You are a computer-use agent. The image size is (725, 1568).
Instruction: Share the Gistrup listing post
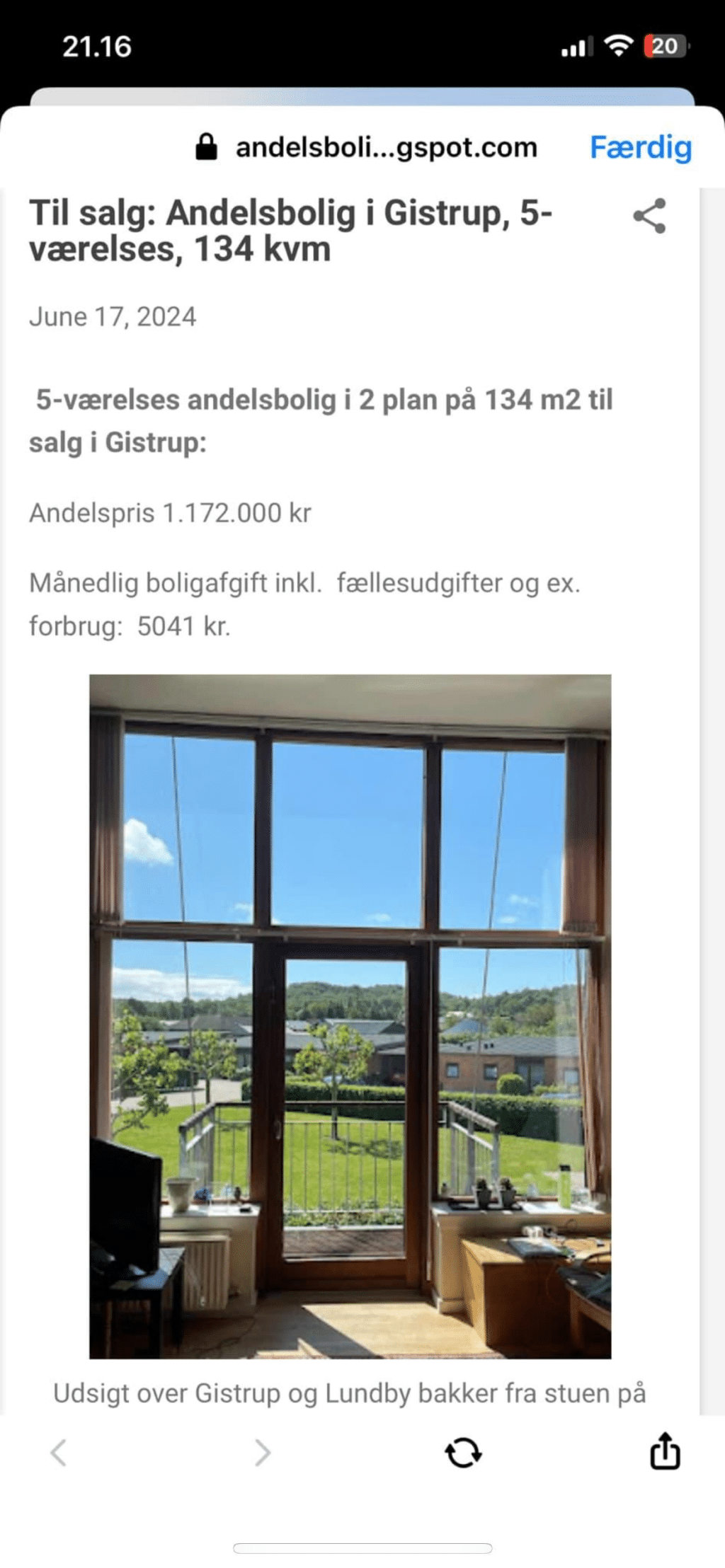click(649, 216)
